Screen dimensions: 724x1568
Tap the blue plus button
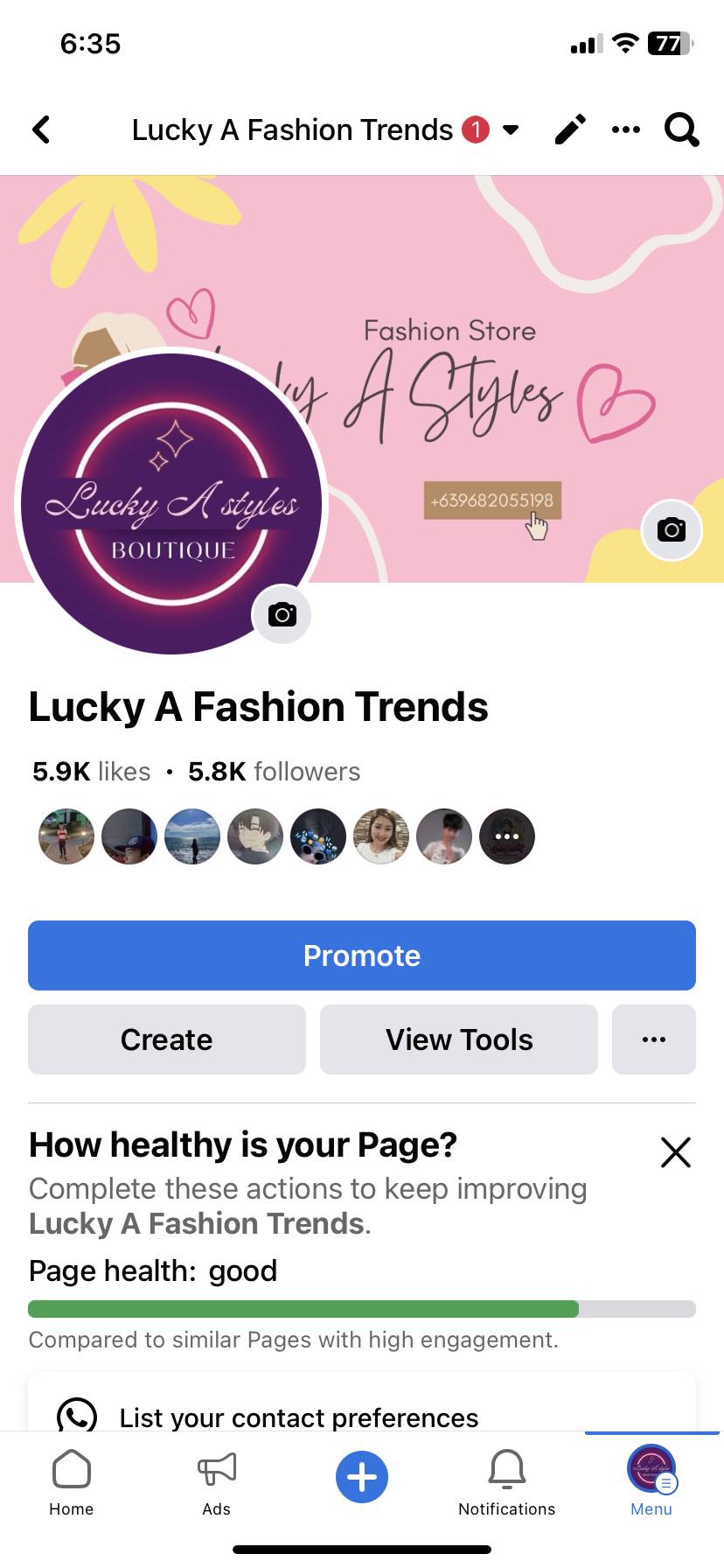[362, 1477]
